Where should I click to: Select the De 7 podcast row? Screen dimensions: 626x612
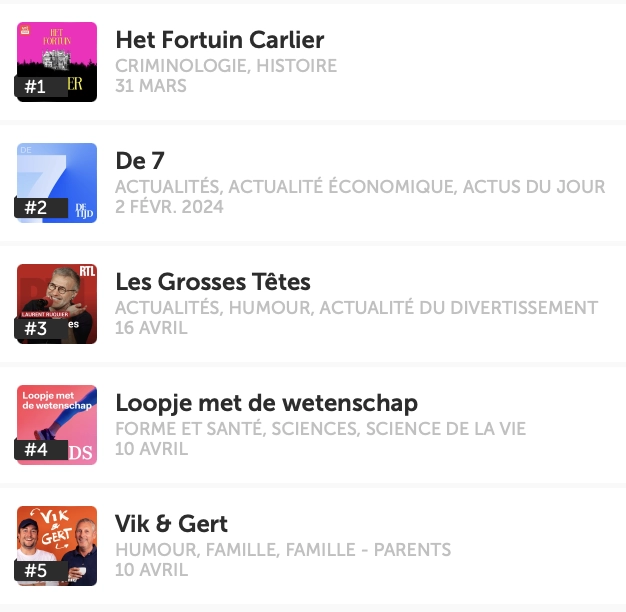point(141,161)
